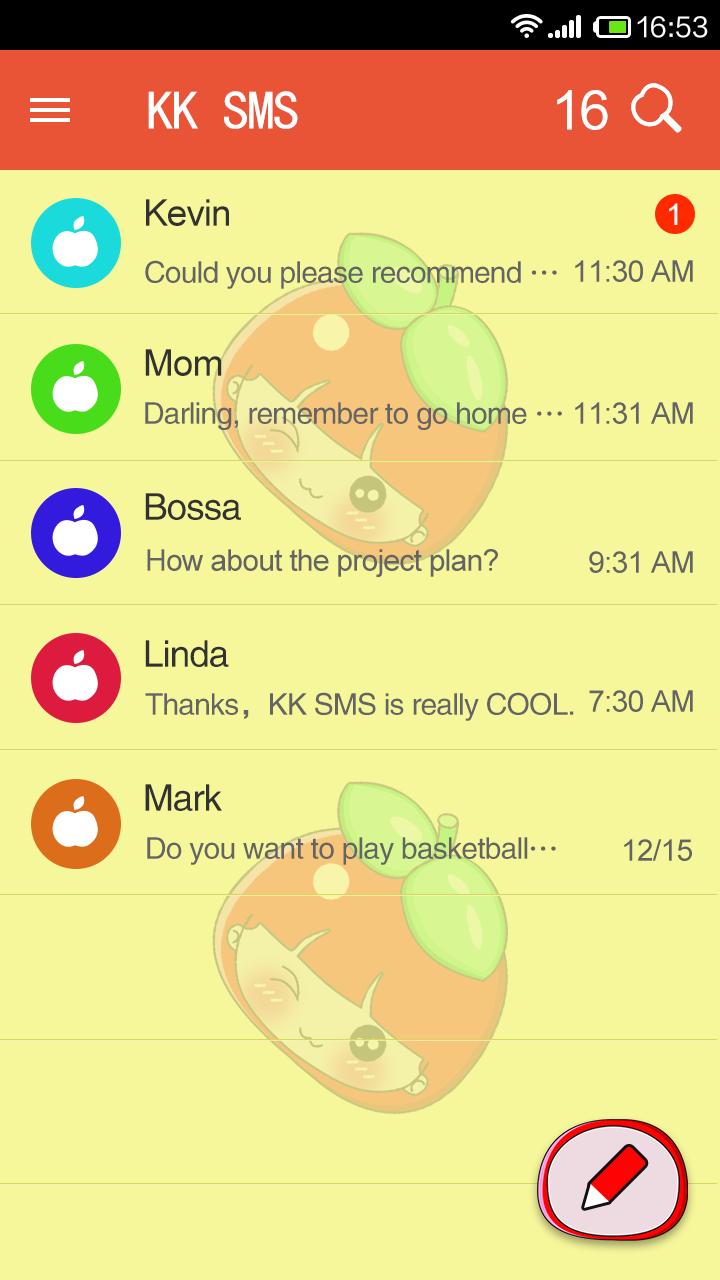Open the conversation with Kevin
Screen dimensions: 720x1280
[x=360, y=243]
